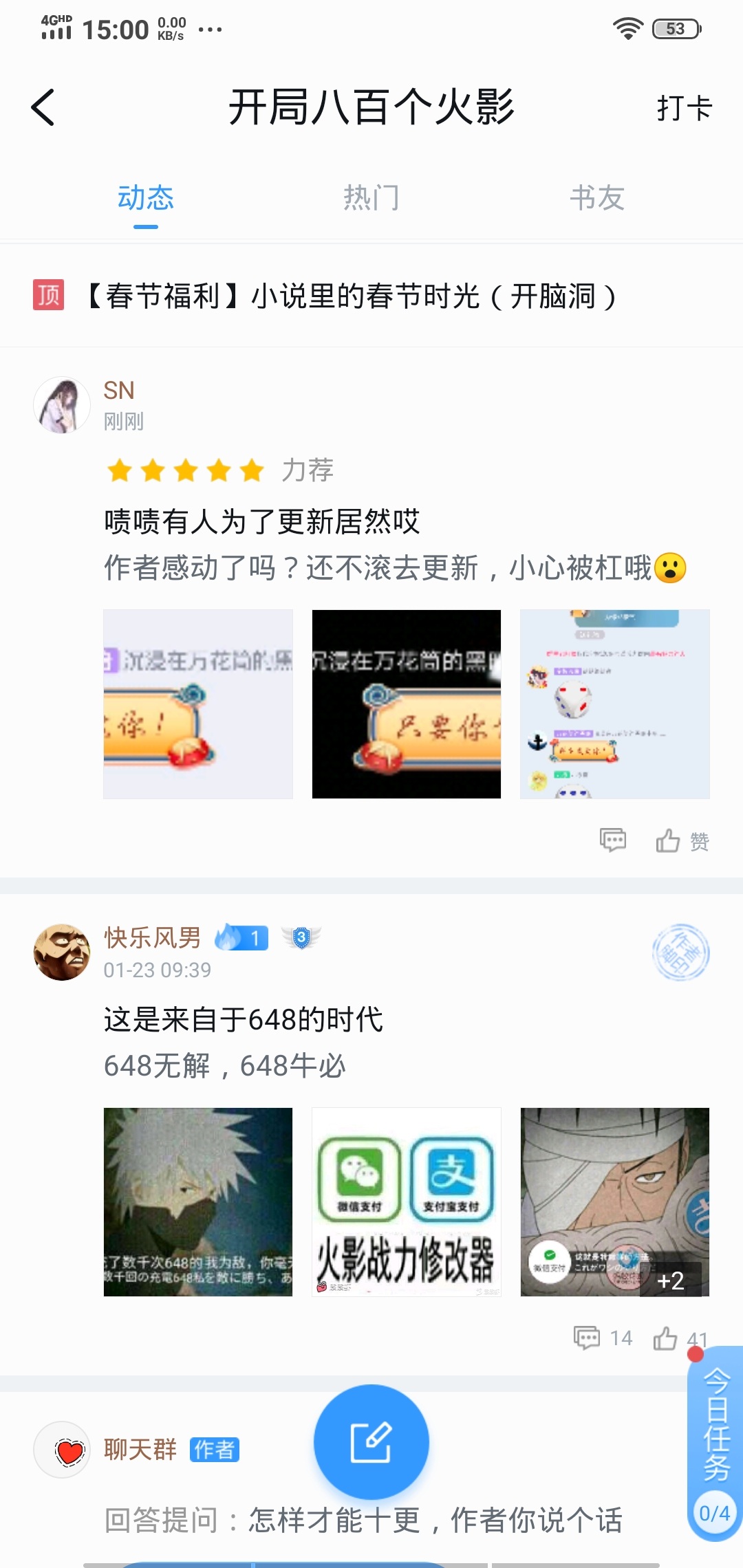The image size is (743, 1568).
Task: Open the pinned 春节福利 post
Action: 351,296
